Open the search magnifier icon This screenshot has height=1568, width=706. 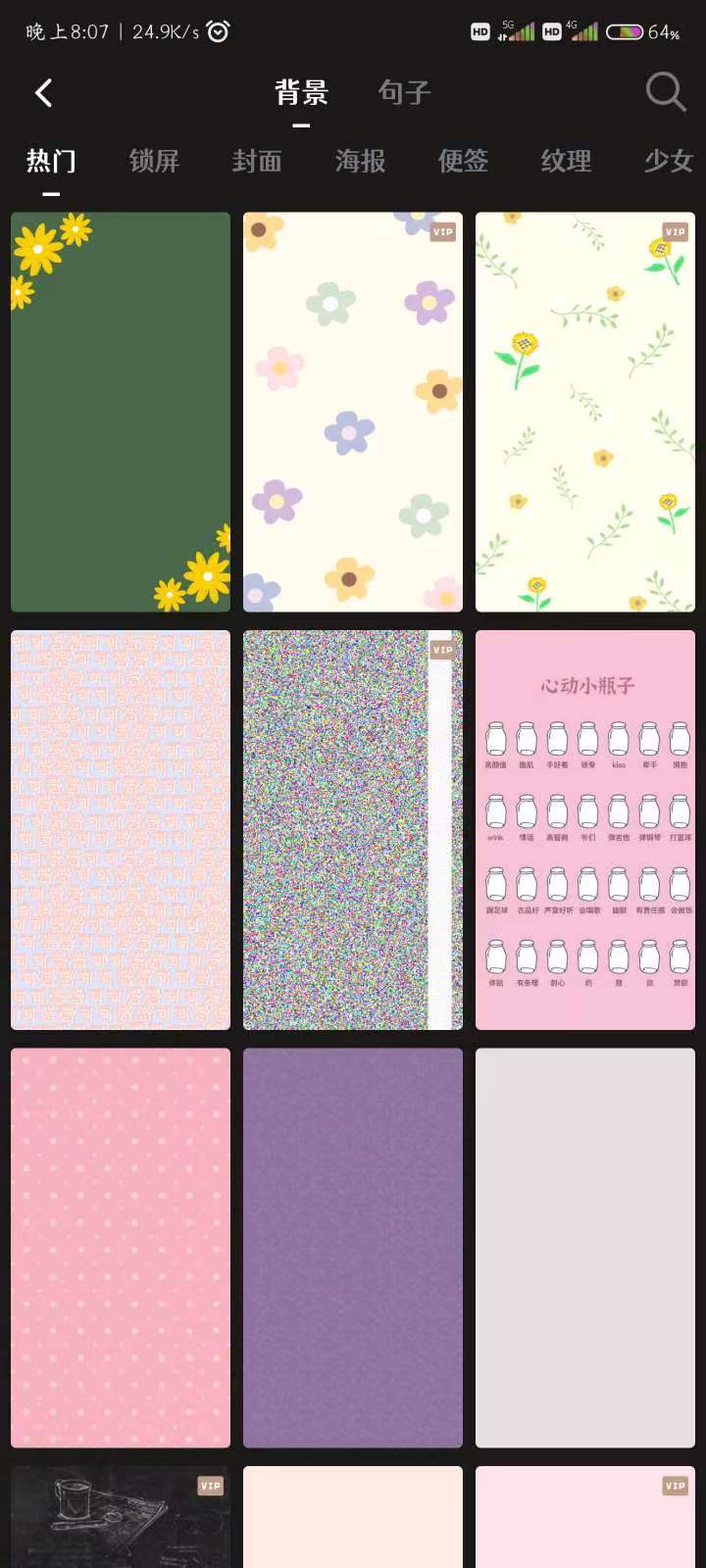click(665, 92)
